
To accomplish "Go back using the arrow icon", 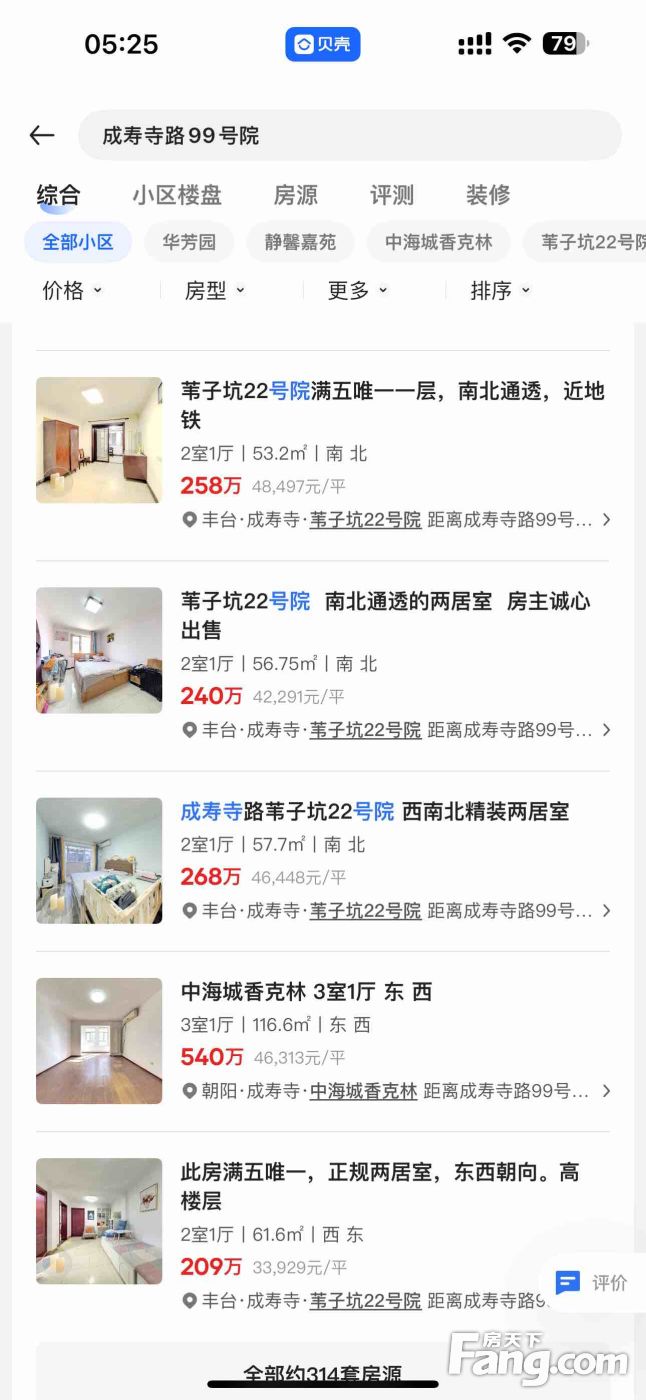I will point(42,136).
